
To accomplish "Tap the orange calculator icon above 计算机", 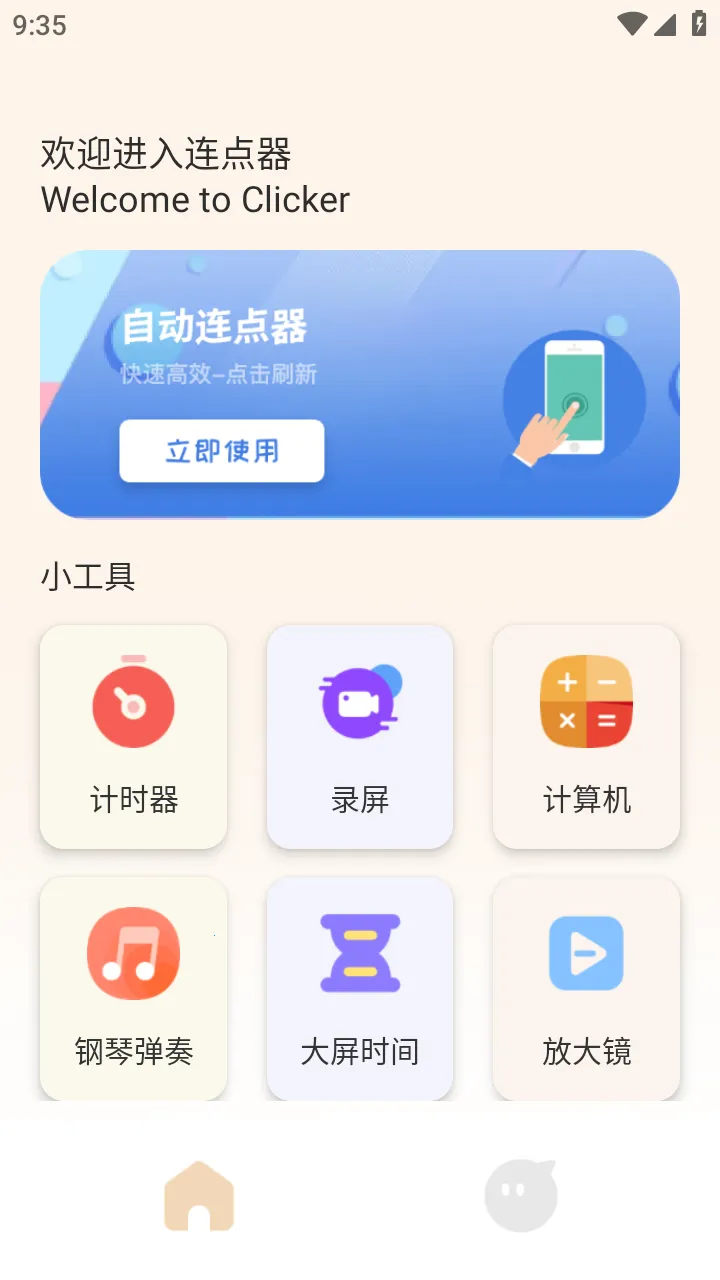I will click(586, 702).
